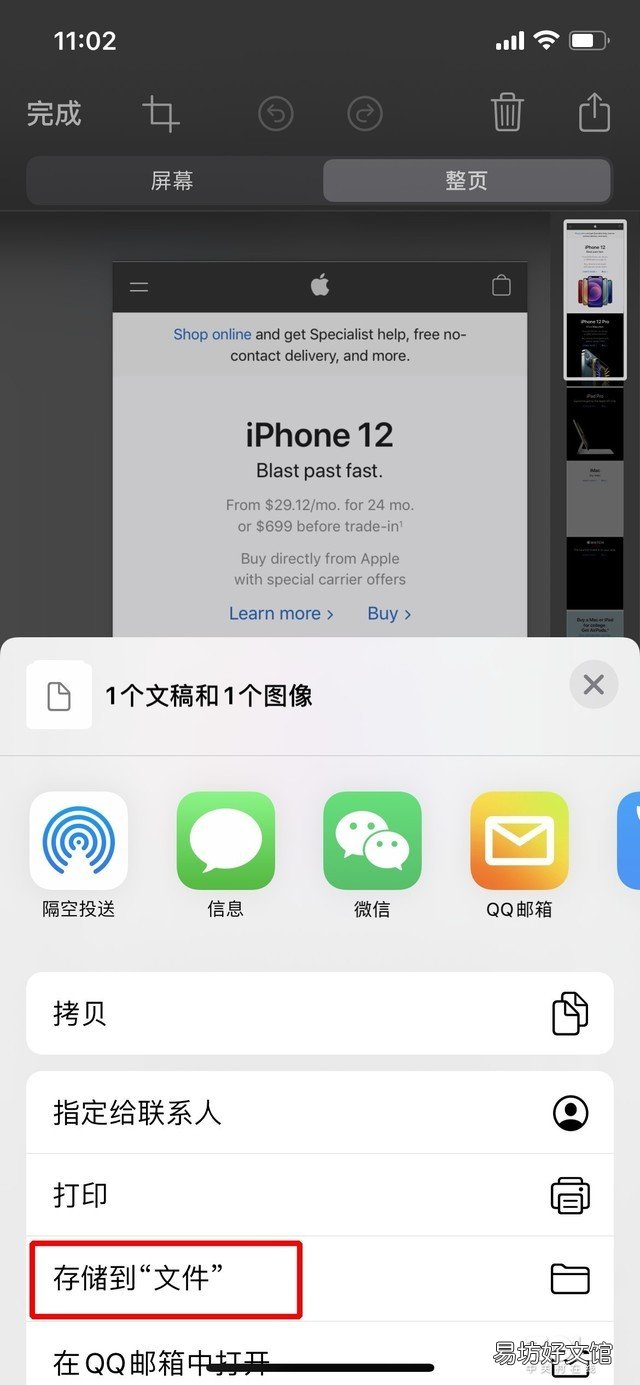The width and height of the screenshot is (640, 1385).
Task: Switch to the 屏幕 tab
Action: (x=173, y=181)
